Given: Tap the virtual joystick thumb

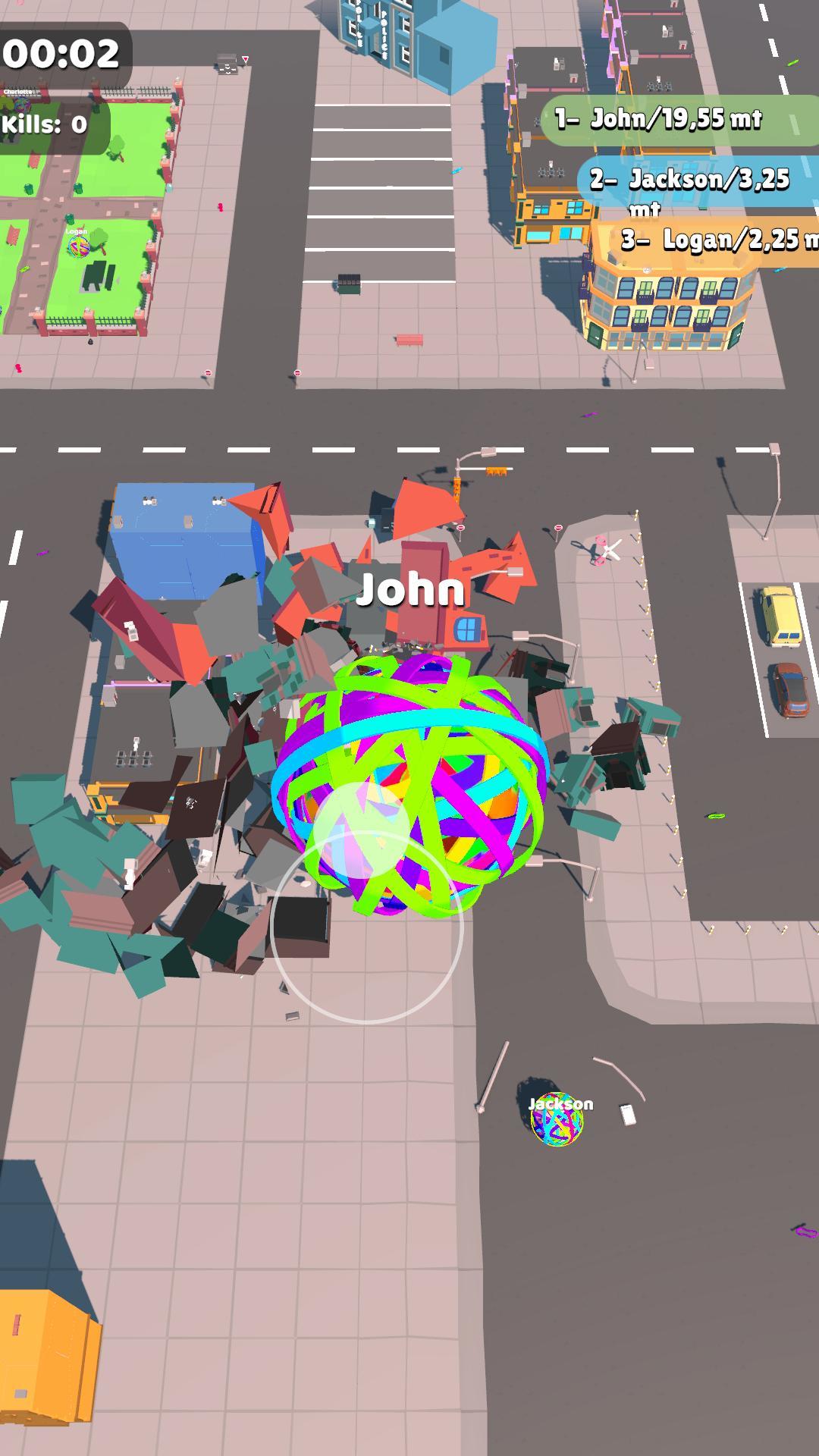Looking at the screenshot, I should click(361, 830).
